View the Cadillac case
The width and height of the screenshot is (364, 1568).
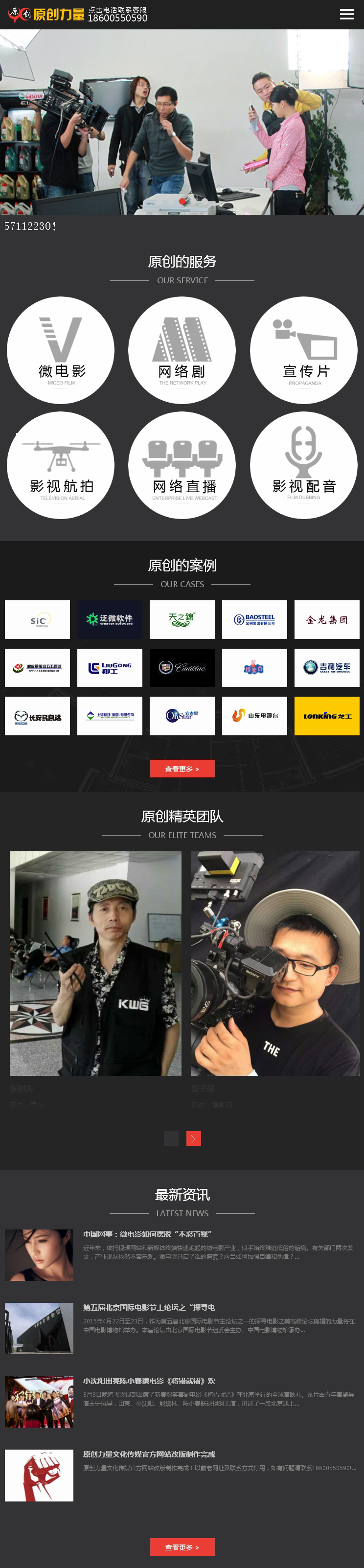coord(182,667)
